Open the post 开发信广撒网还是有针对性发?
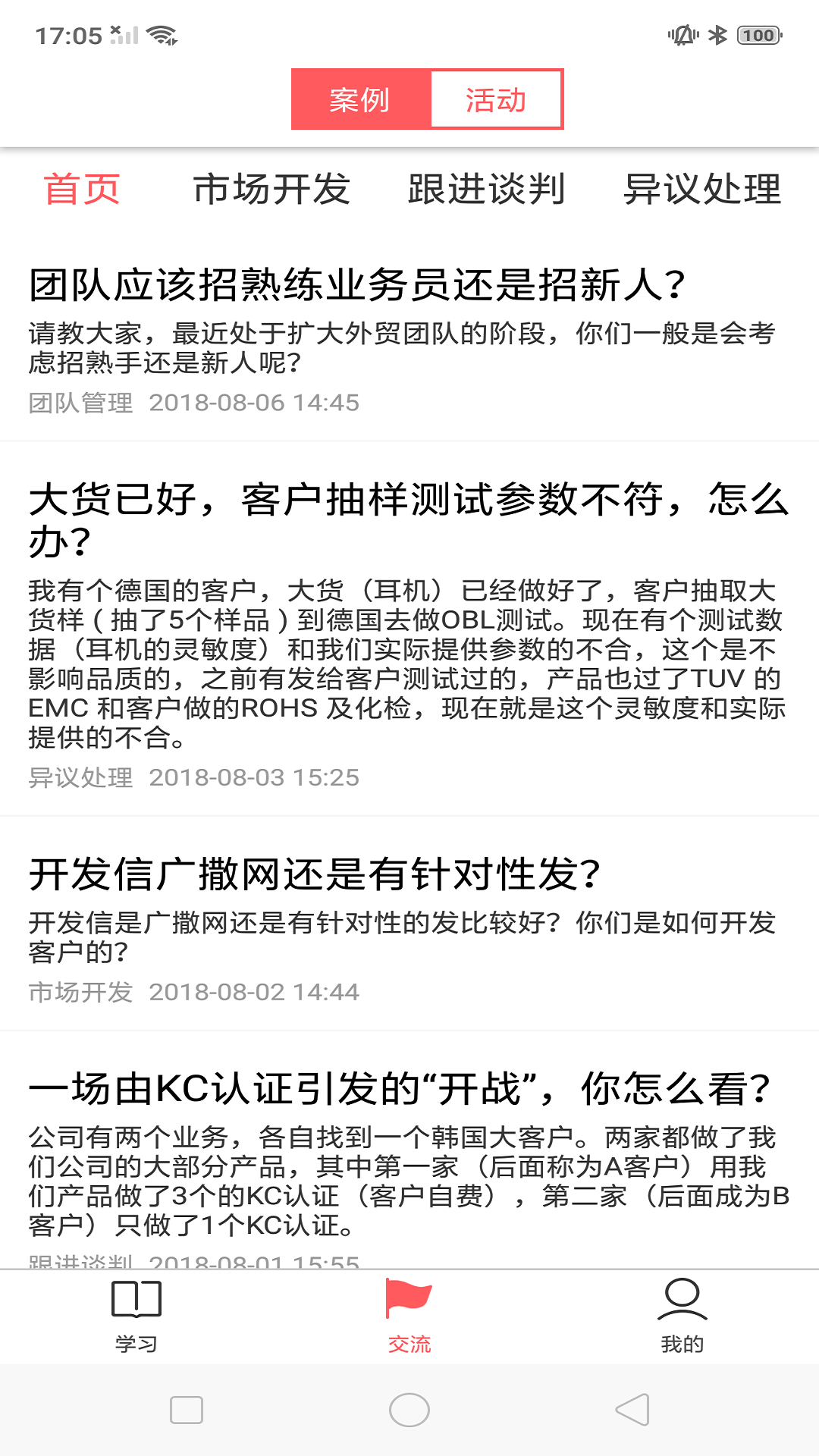 (315, 874)
